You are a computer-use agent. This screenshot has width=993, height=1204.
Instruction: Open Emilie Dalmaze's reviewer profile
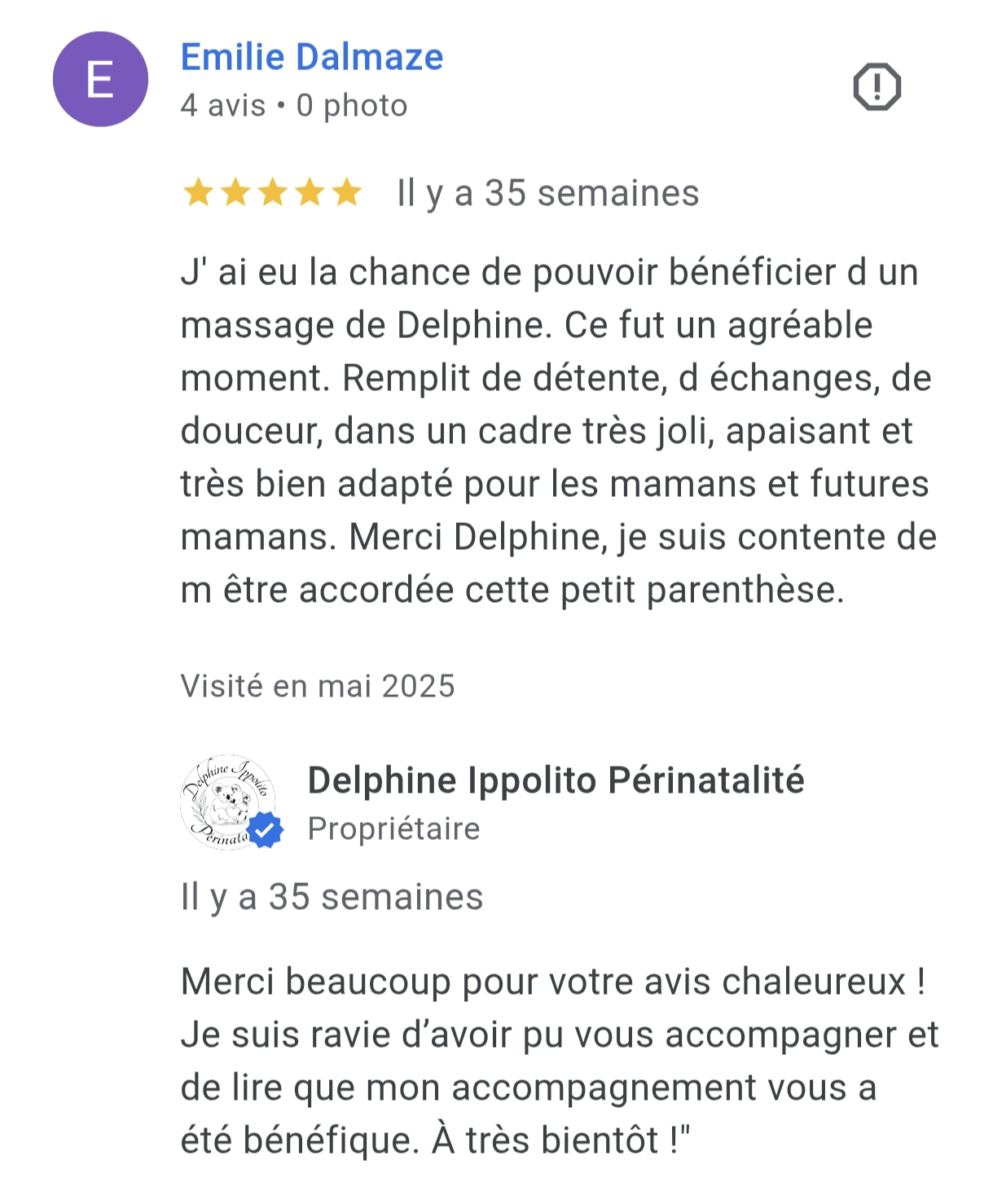[x=312, y=58]
